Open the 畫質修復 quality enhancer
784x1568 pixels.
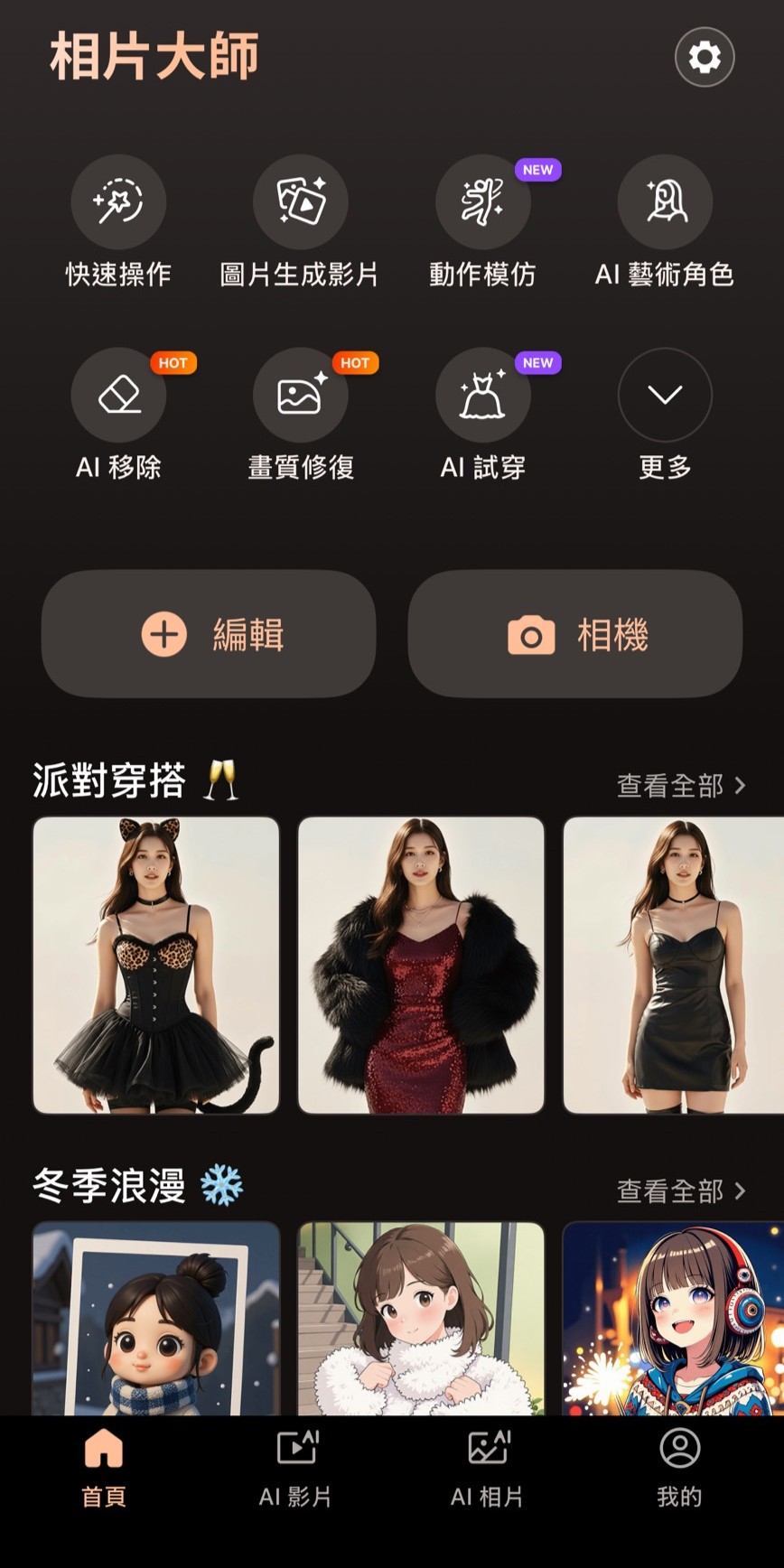point(301,396)
